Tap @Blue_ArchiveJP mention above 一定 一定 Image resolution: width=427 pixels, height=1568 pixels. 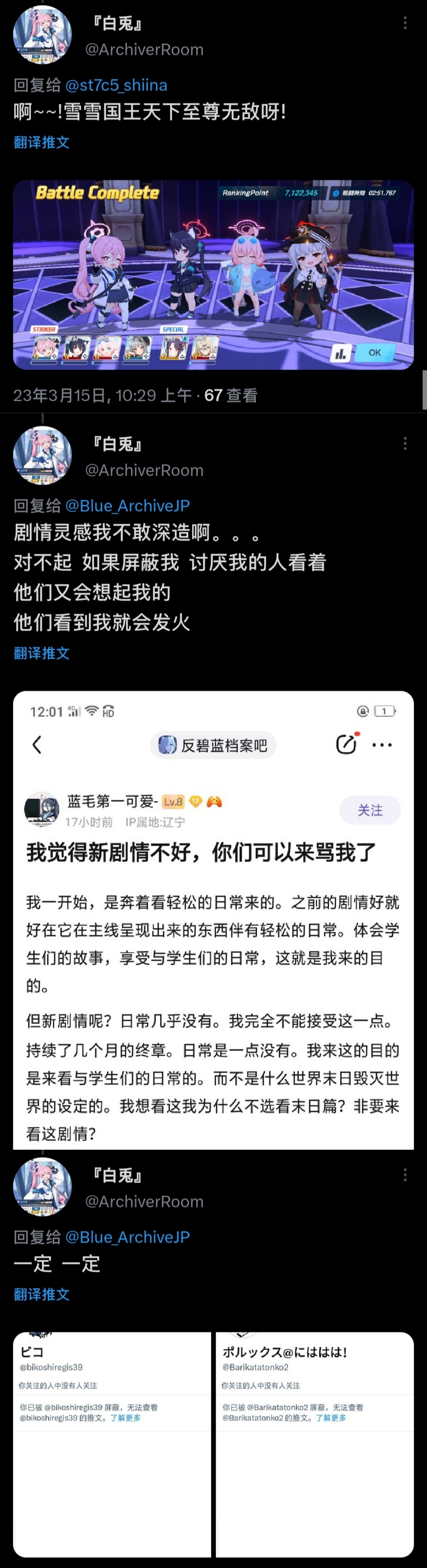[x=127, y=1237]
